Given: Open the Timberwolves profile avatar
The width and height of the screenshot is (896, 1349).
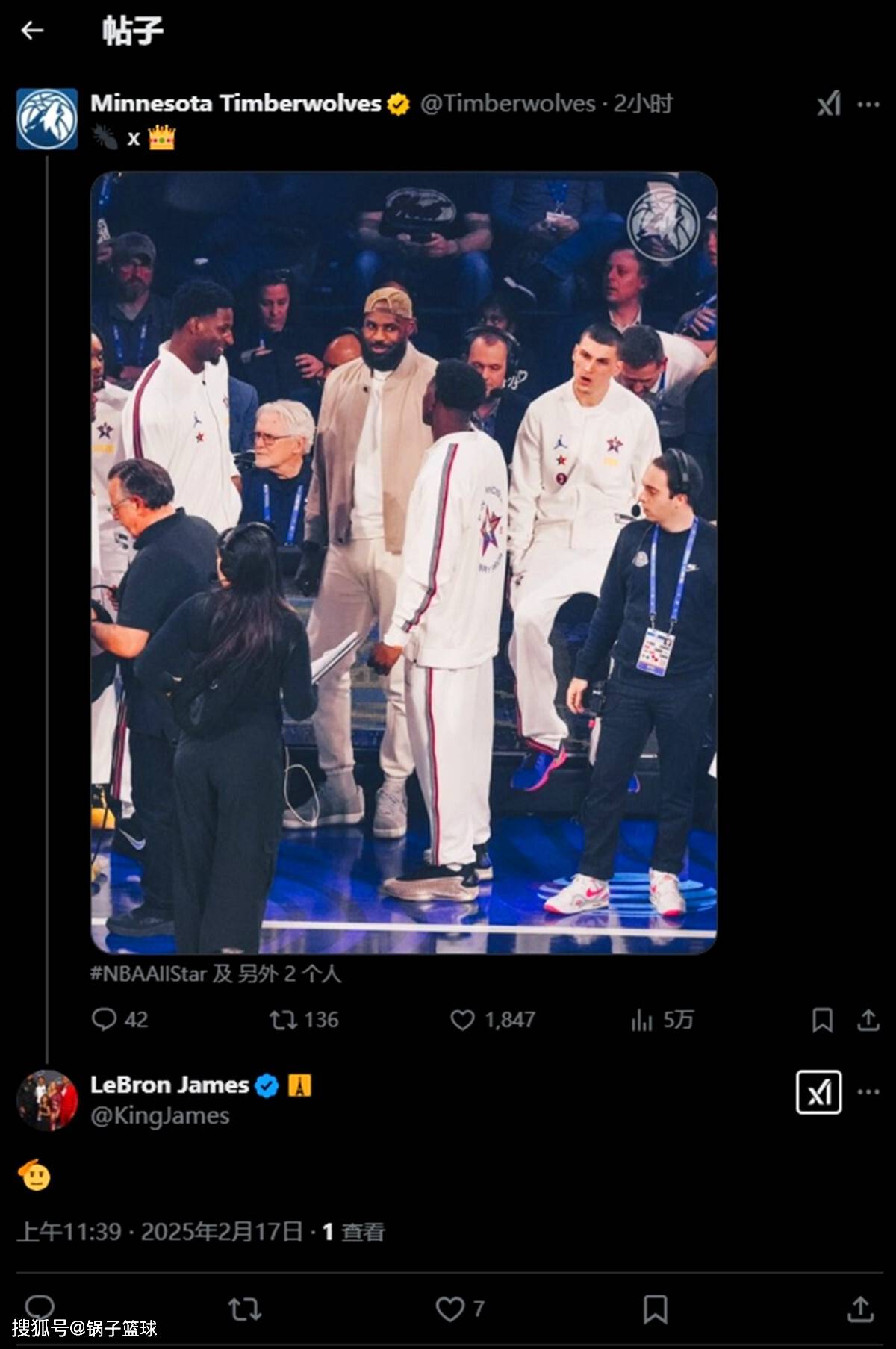Looking at the screenshot, I should point(47,119).
